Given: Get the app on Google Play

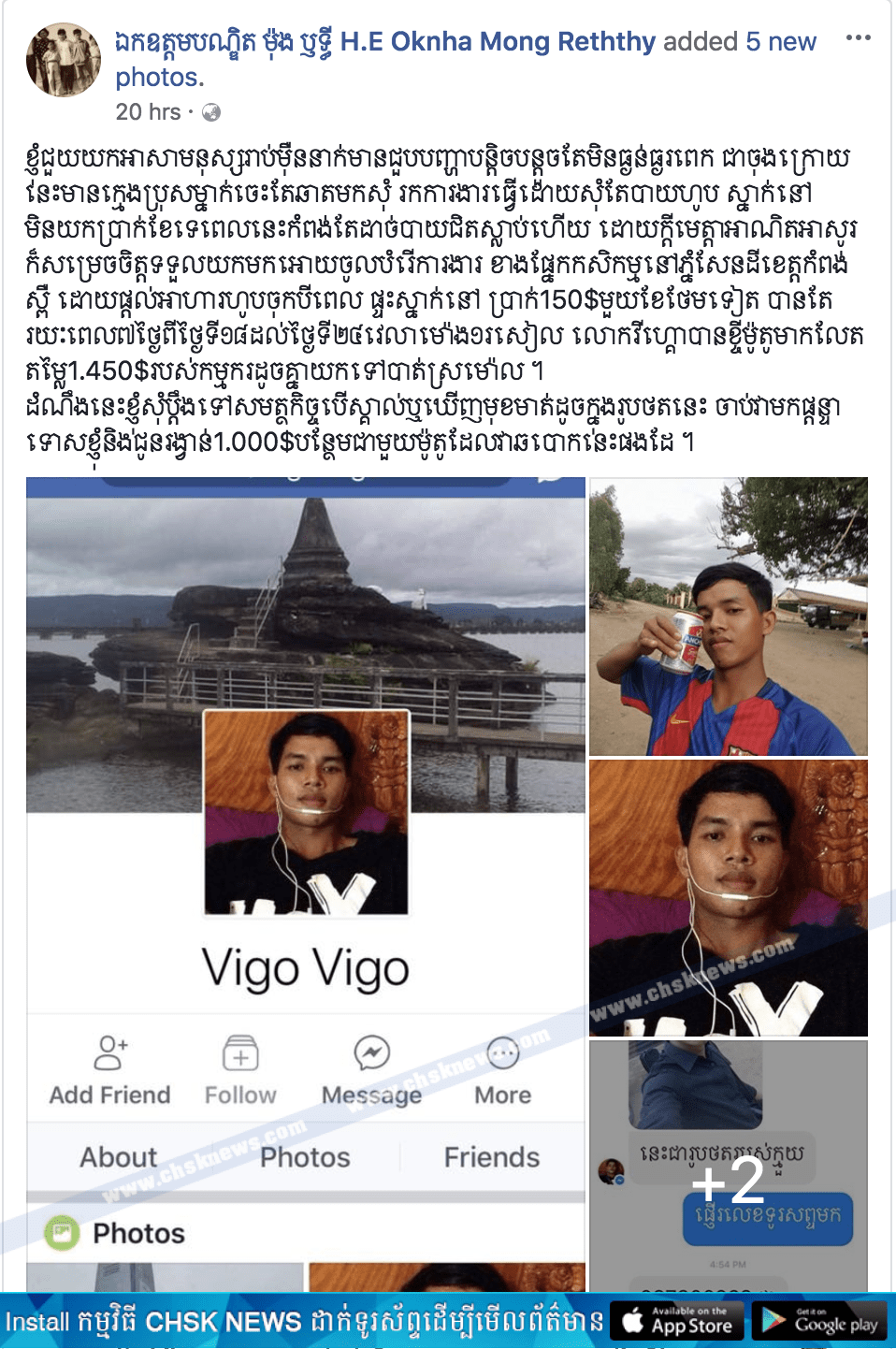Looking at the screenshot, I should (820, 1321).
